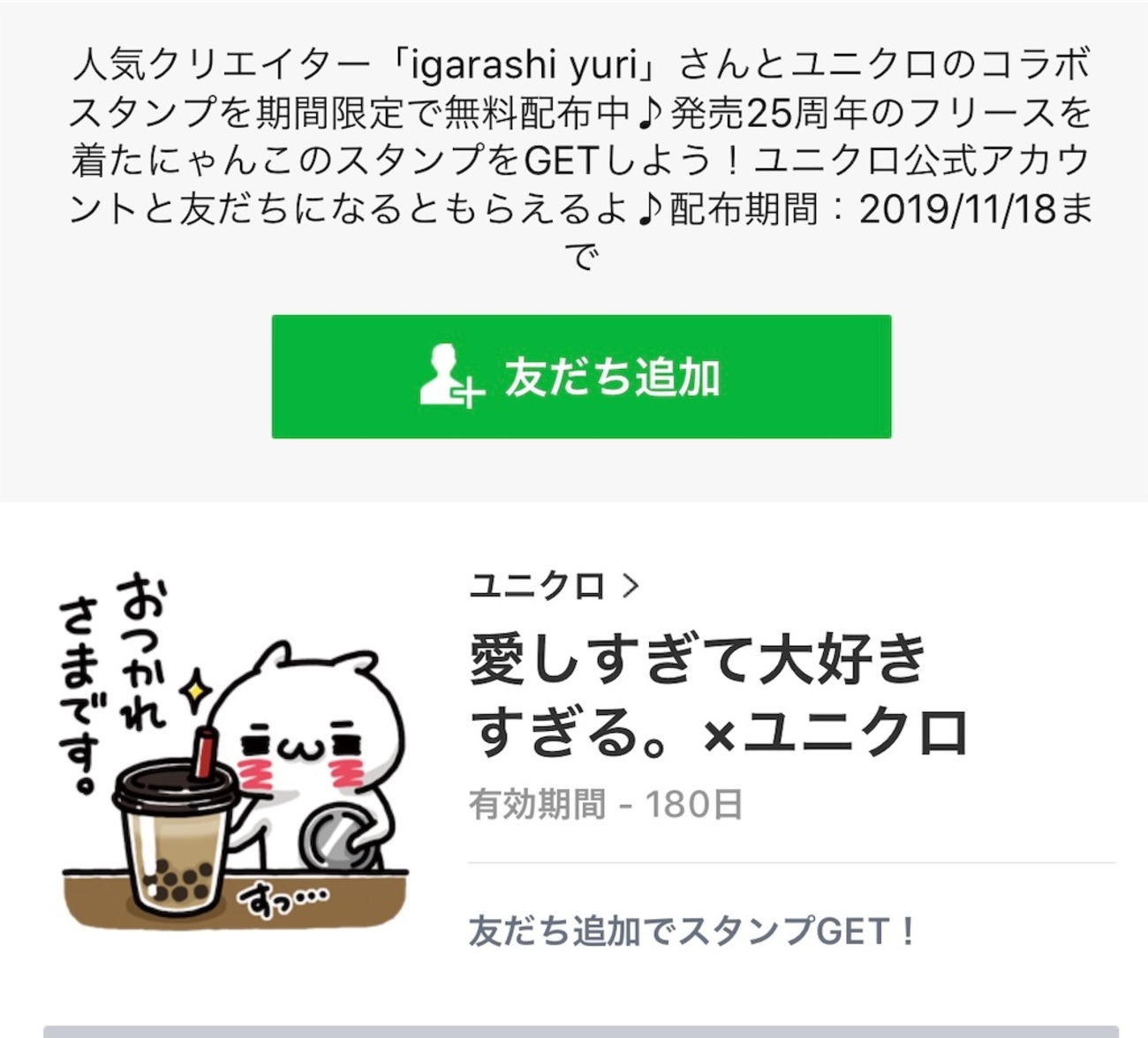Viewport: 1148px width, 1038px height.
Task: Tap the おつかれさまです sticker preview image
Action: (x=234, y=752)
